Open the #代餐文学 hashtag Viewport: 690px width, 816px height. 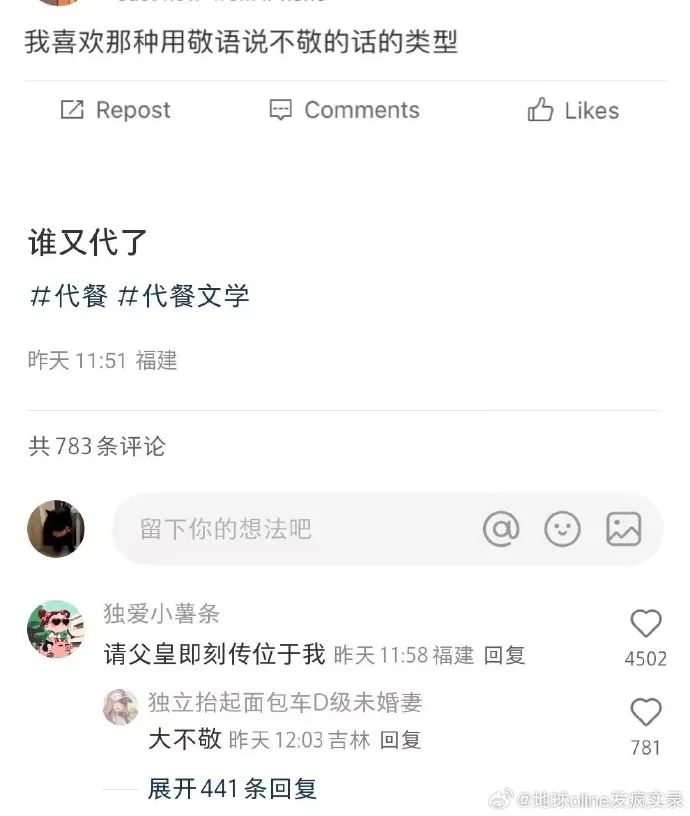point(183,296)
